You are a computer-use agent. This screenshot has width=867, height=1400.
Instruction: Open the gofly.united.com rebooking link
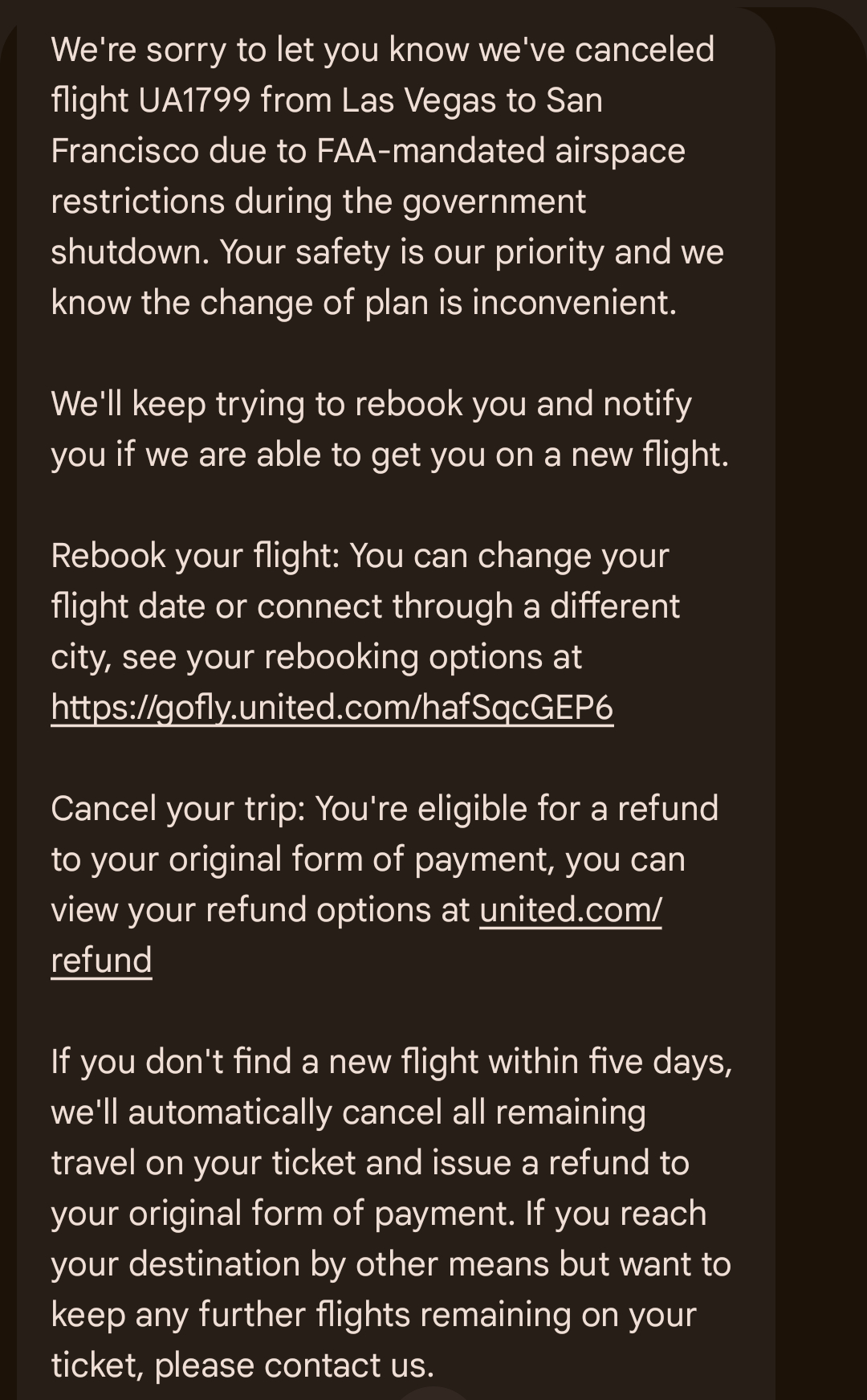(x=332, y=708)
